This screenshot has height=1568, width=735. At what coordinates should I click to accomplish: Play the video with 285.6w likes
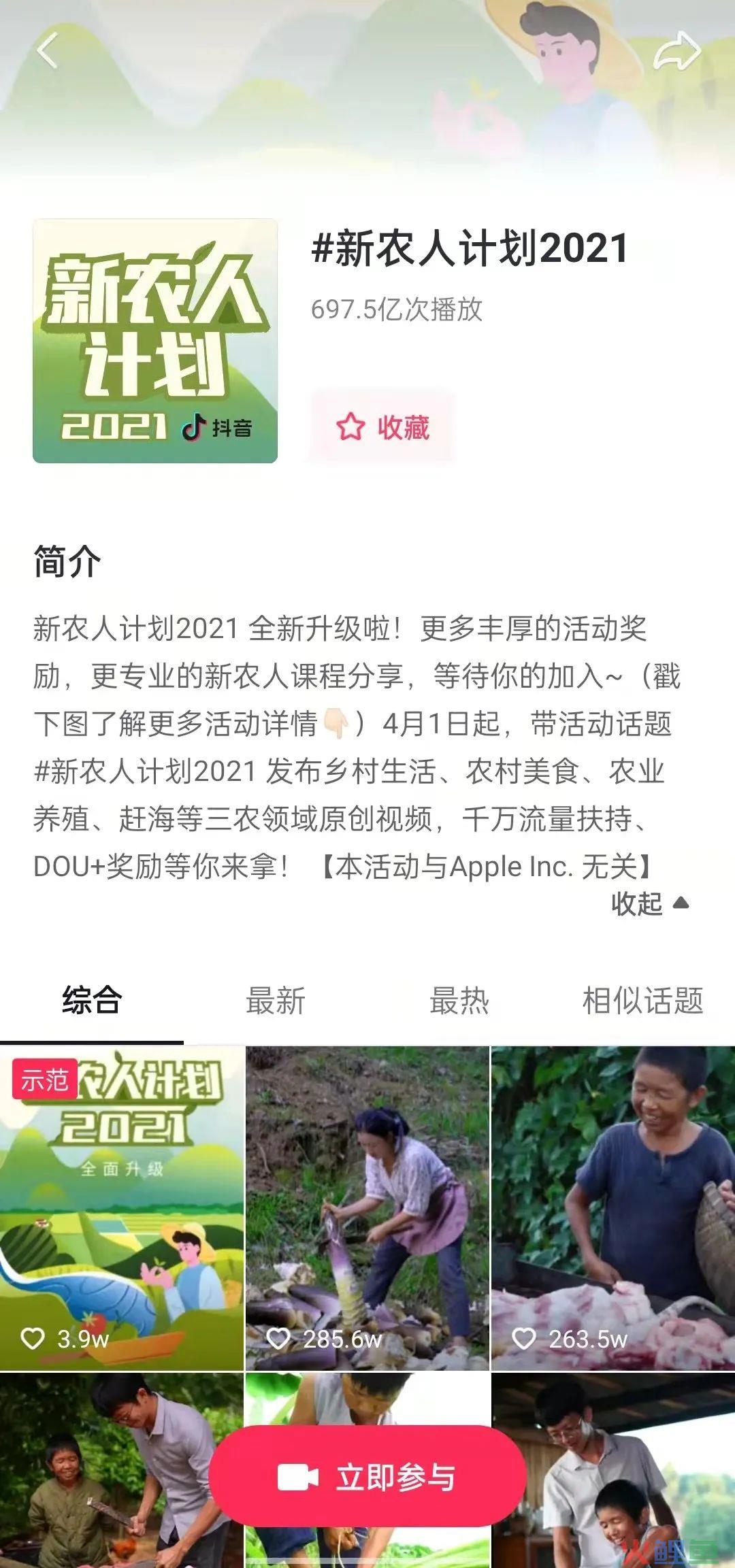pos(367,1207)
